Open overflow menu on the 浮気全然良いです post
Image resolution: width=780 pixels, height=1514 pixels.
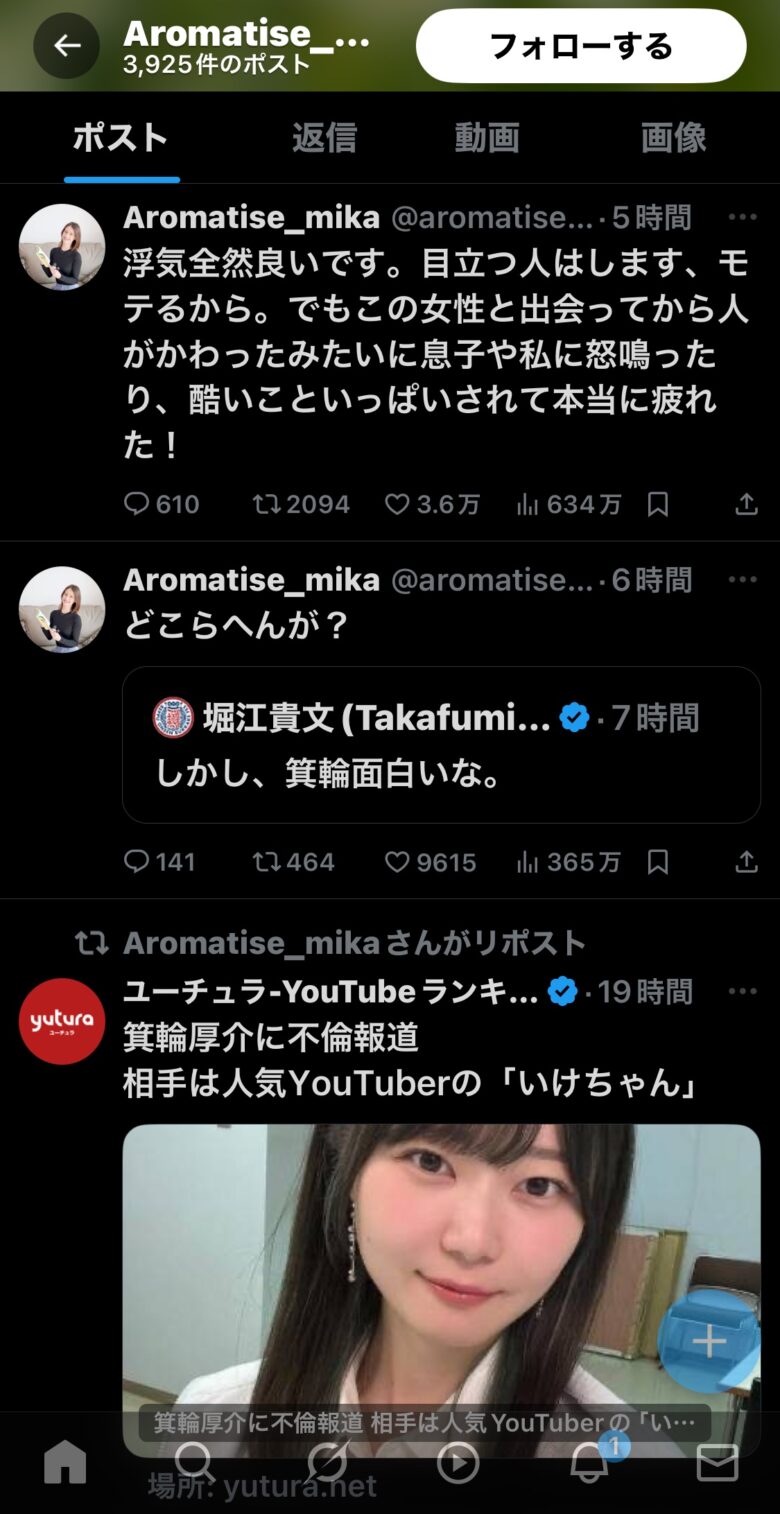tap(742, 217)
